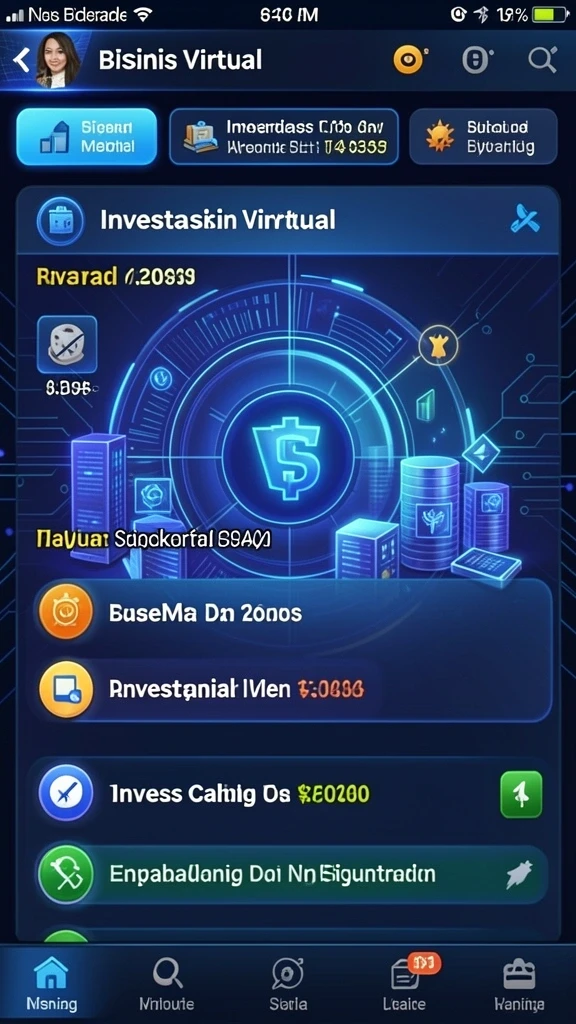Go back using the header arrow
The height and width of the screenshot is (1024, 576).
tap(22, 60)
